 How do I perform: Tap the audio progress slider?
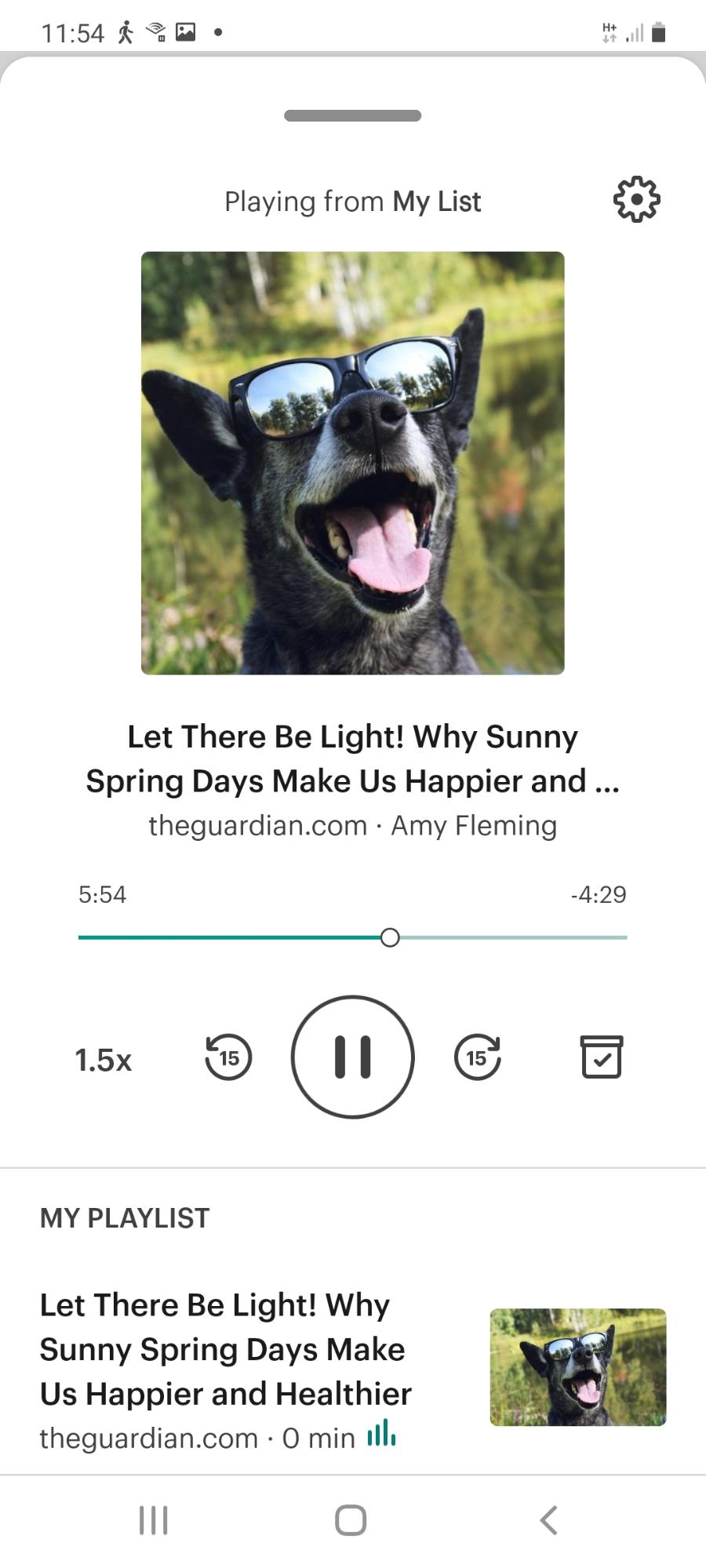(x=390, y=937)
